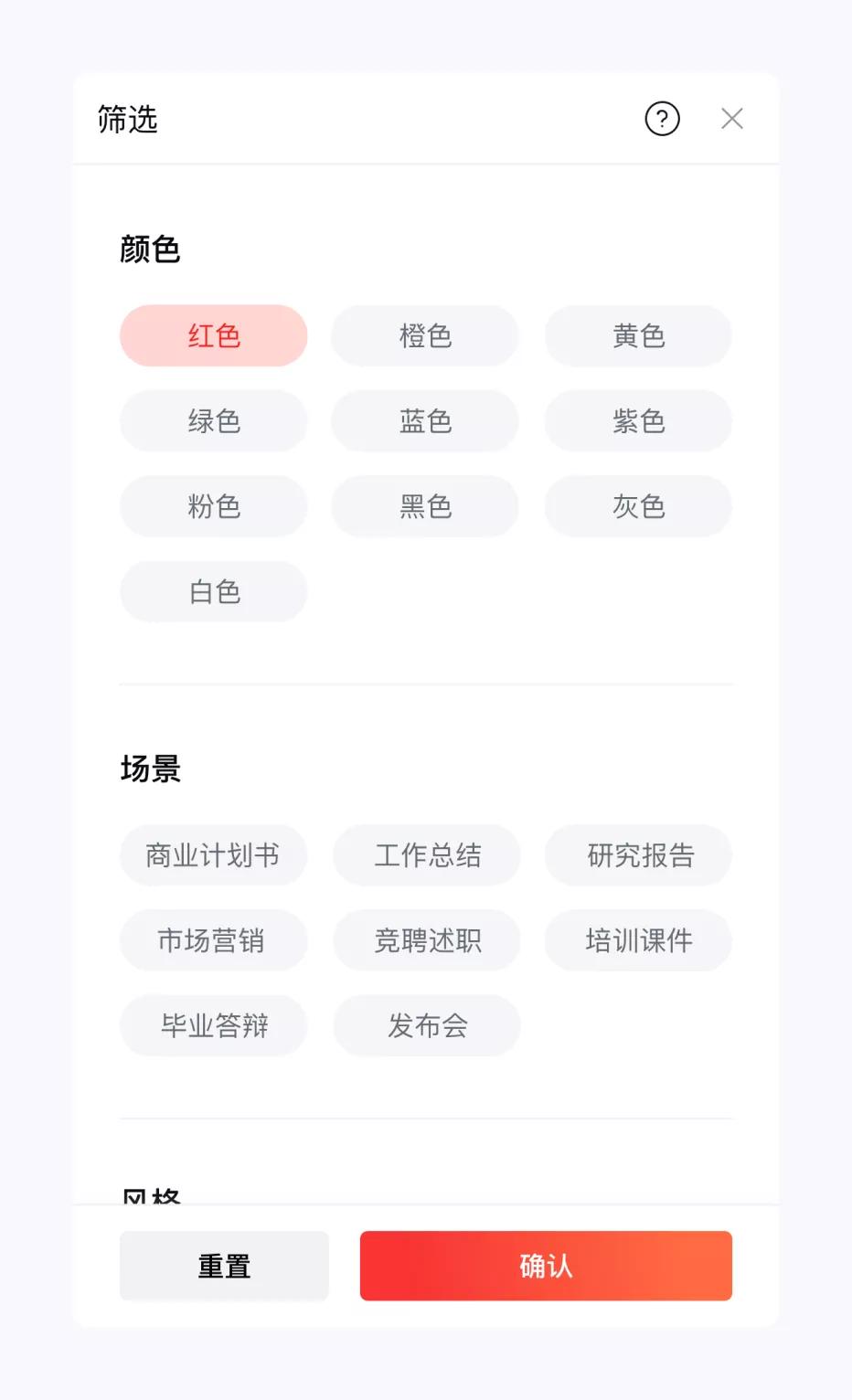Enable the 竞聘述职 scene filter

click(x=427, y=940)
